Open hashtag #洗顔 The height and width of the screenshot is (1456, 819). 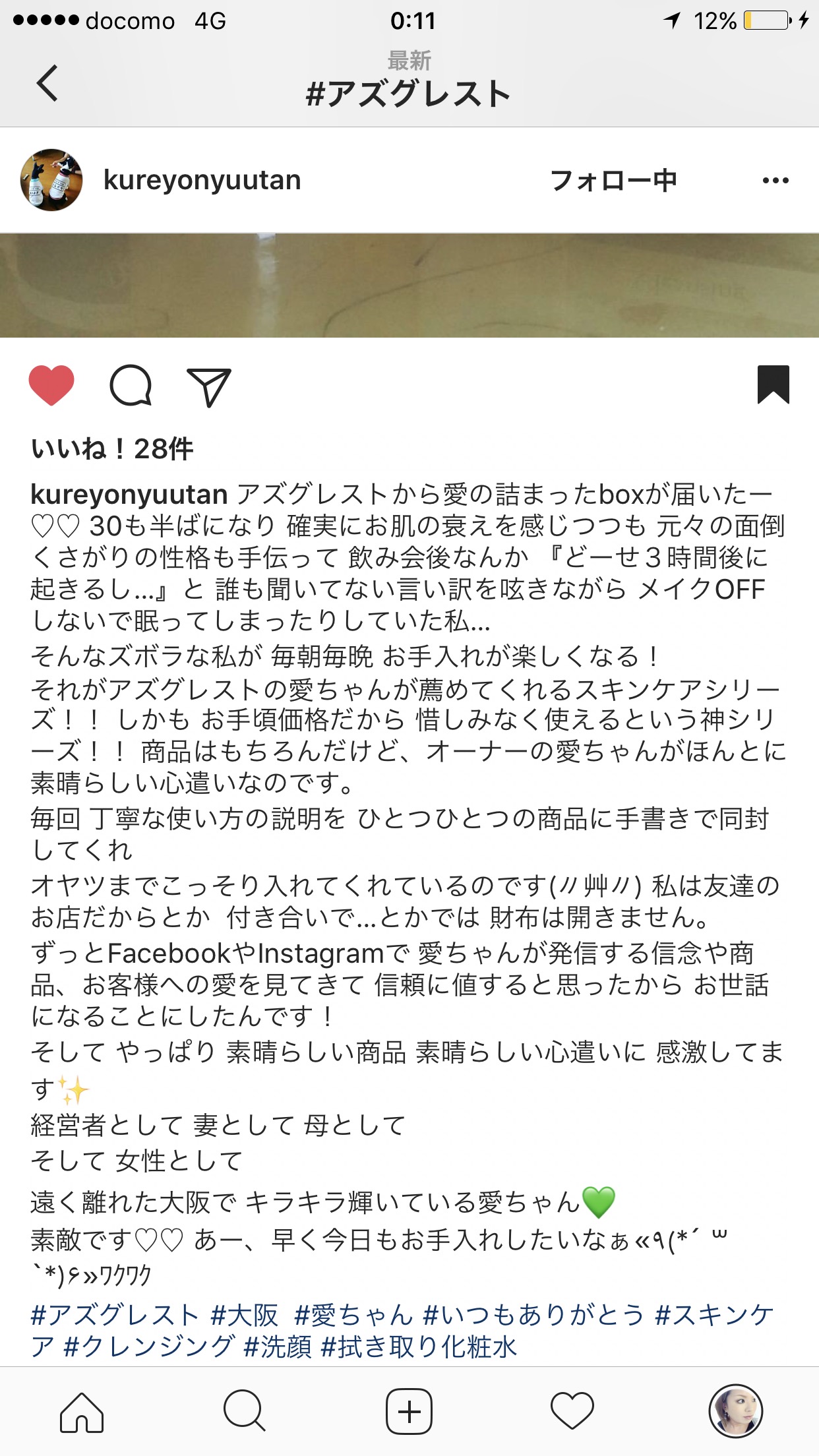(278, 1347)
